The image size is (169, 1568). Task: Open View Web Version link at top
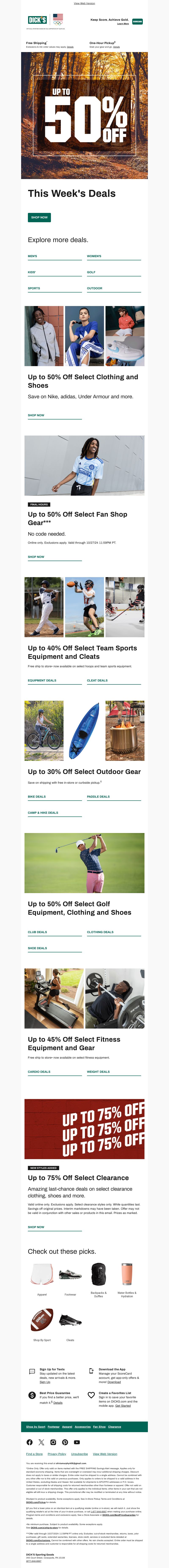point(84,3)
